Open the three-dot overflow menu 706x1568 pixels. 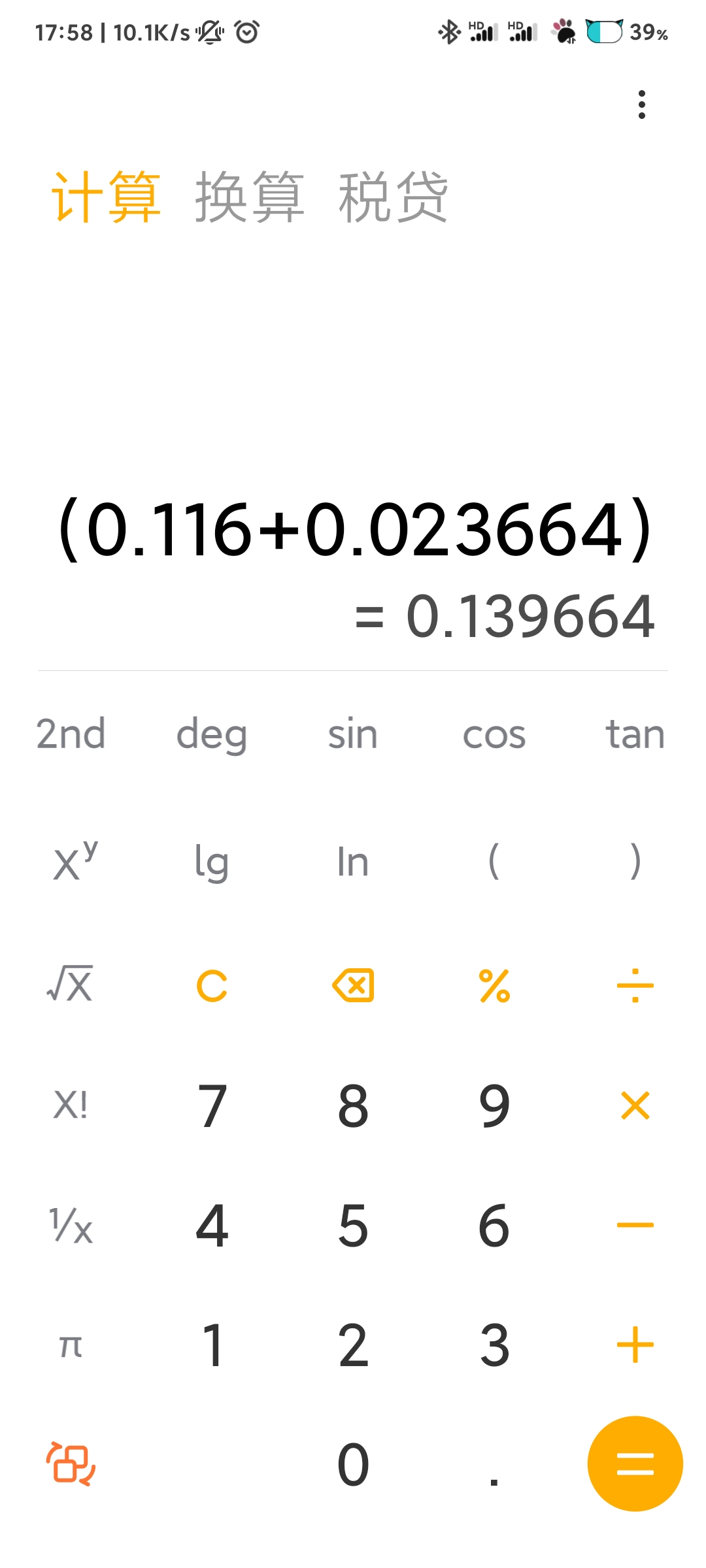pyautogui.click(x=641, y=105)
